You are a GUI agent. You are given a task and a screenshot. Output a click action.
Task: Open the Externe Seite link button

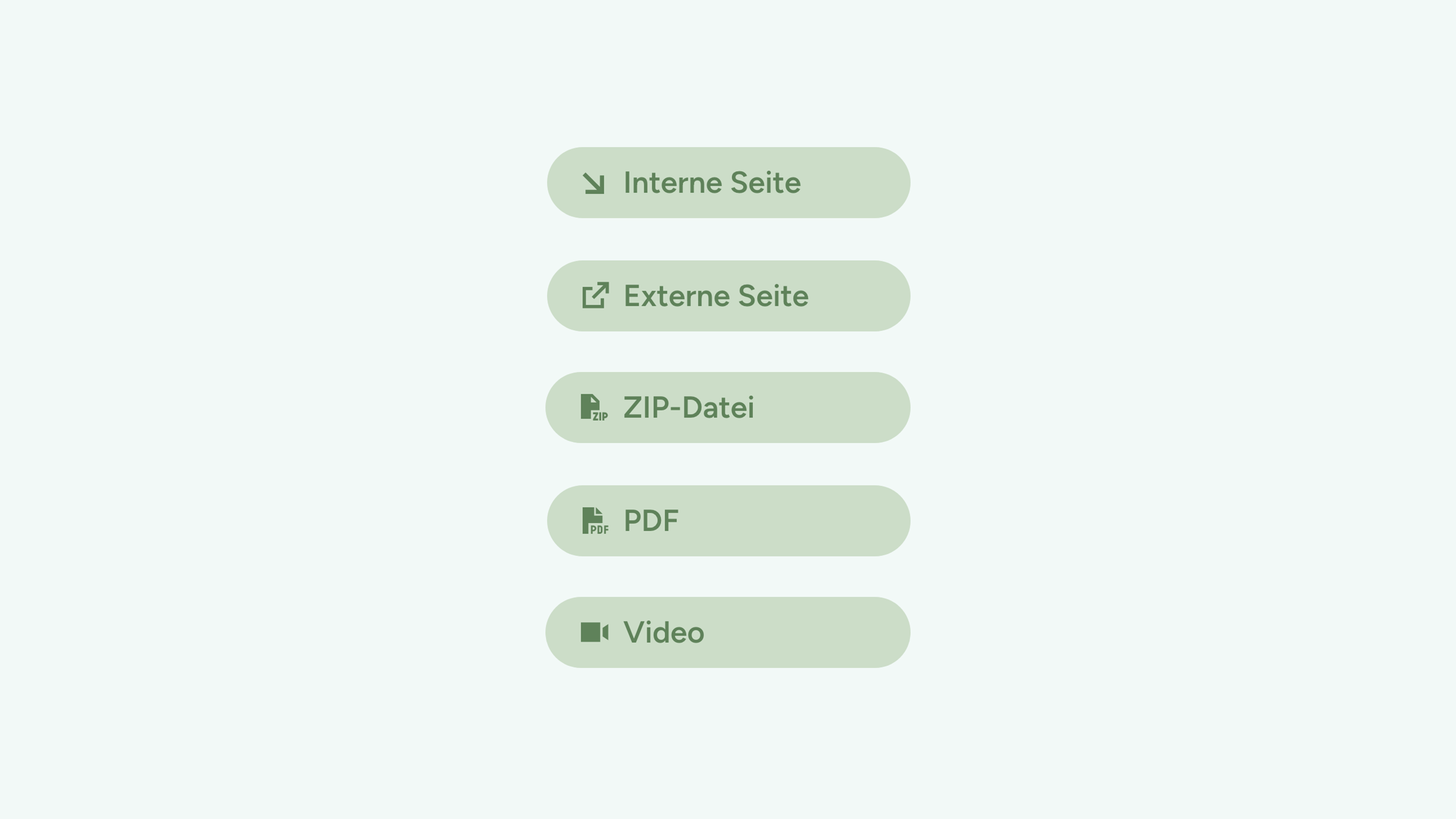(x=728, y=296)
